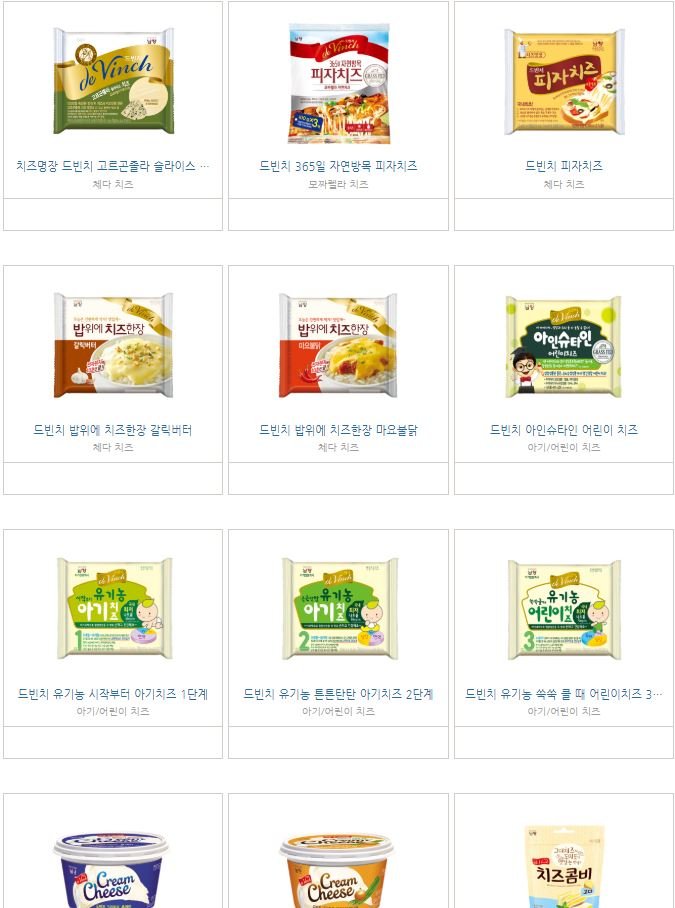Open 드빈치 유기농 쑥쑥 클 때 어린이치즈 3단계

[564, 694]
